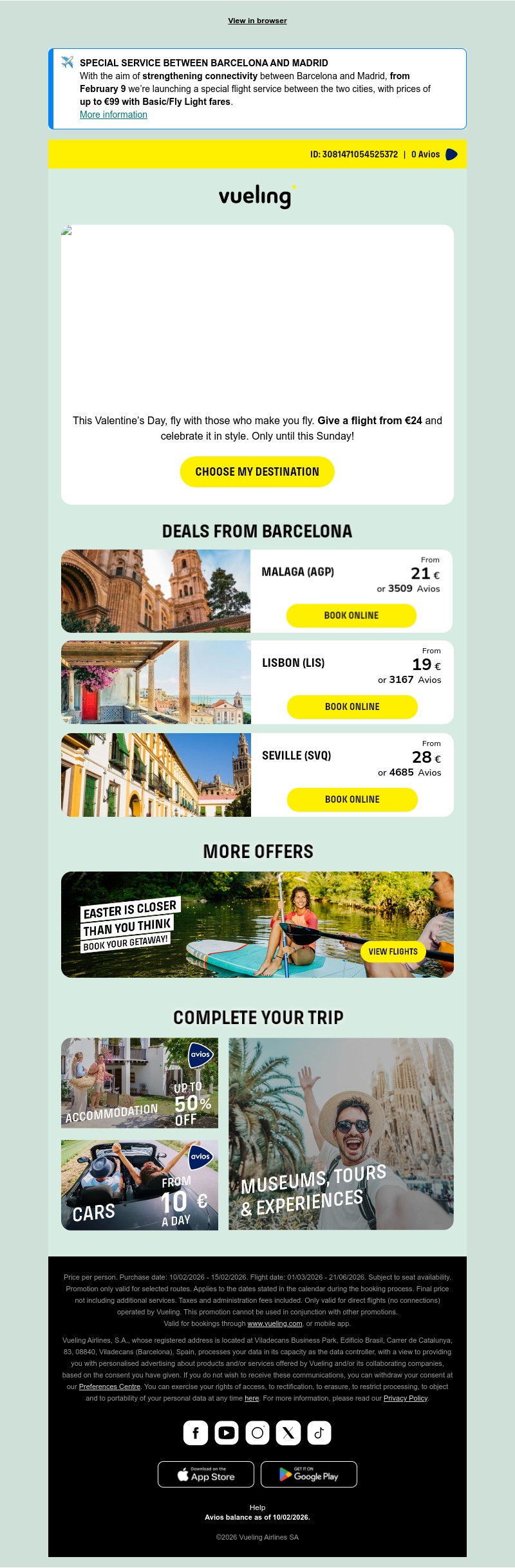Follow the www.vueling.com link
Image resolution: width=515 pixels, height=1568 pixels.
pyautogui.click(x=275, y=1323)
